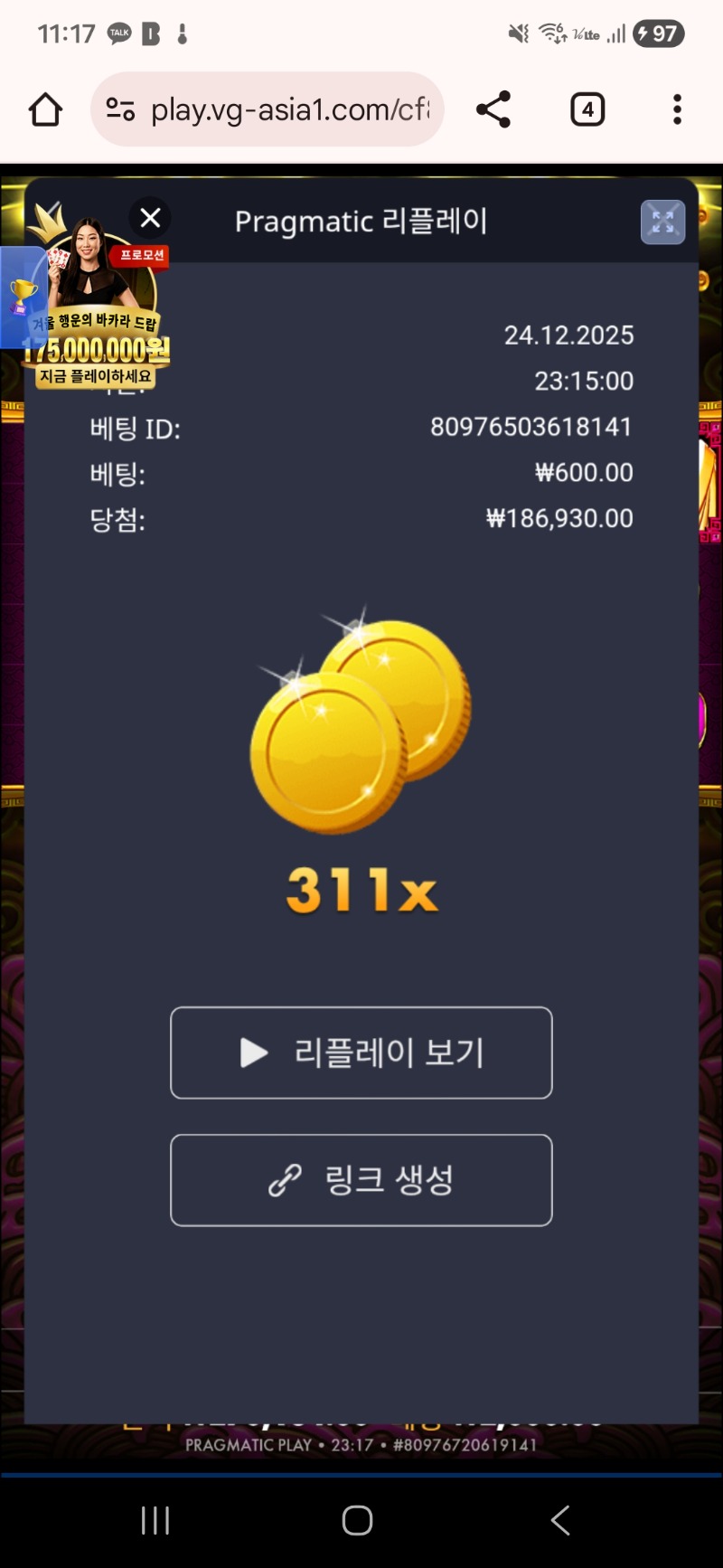The width and height of the screenshot is (723, 1568).
Task: Close the Pragmatic replay dialog
Action: coord(150,218)
